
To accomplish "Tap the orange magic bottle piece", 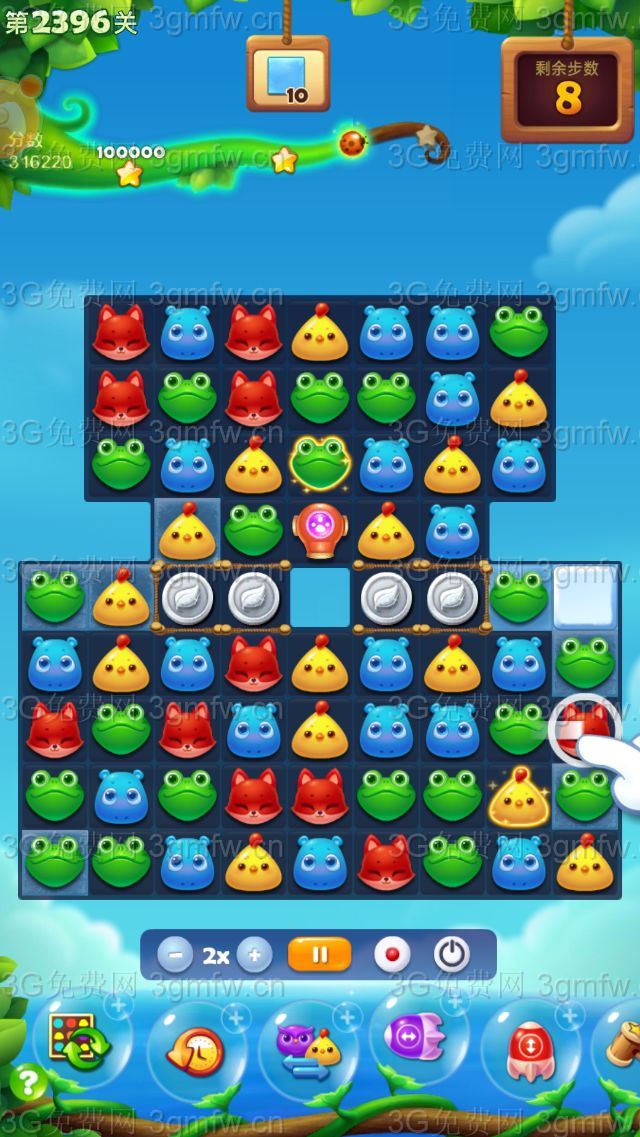I will tap(320, 530).
